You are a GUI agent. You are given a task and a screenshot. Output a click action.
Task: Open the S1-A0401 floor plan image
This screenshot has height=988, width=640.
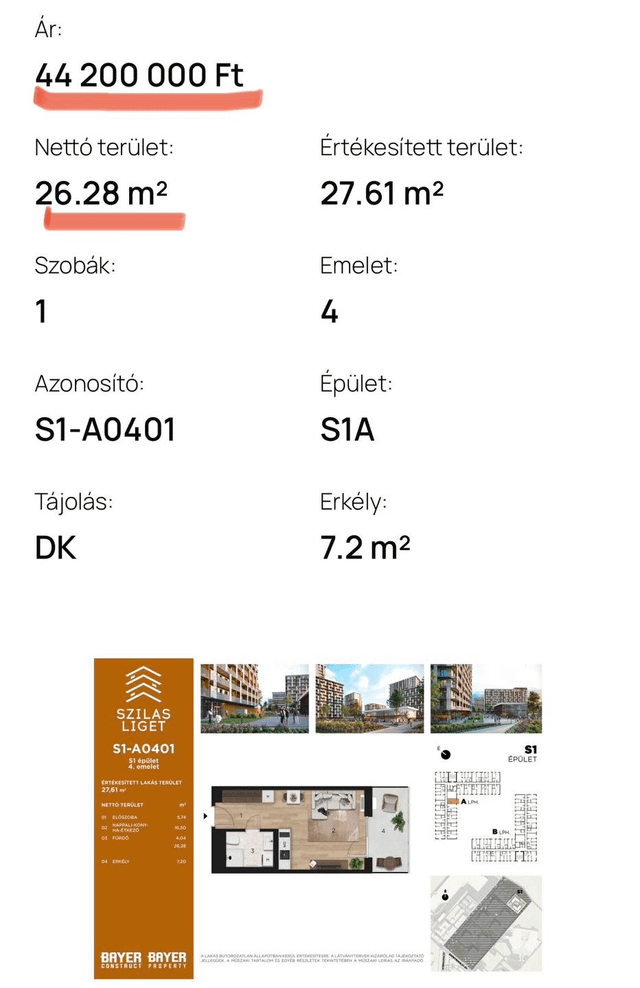(x=318, y=818)
